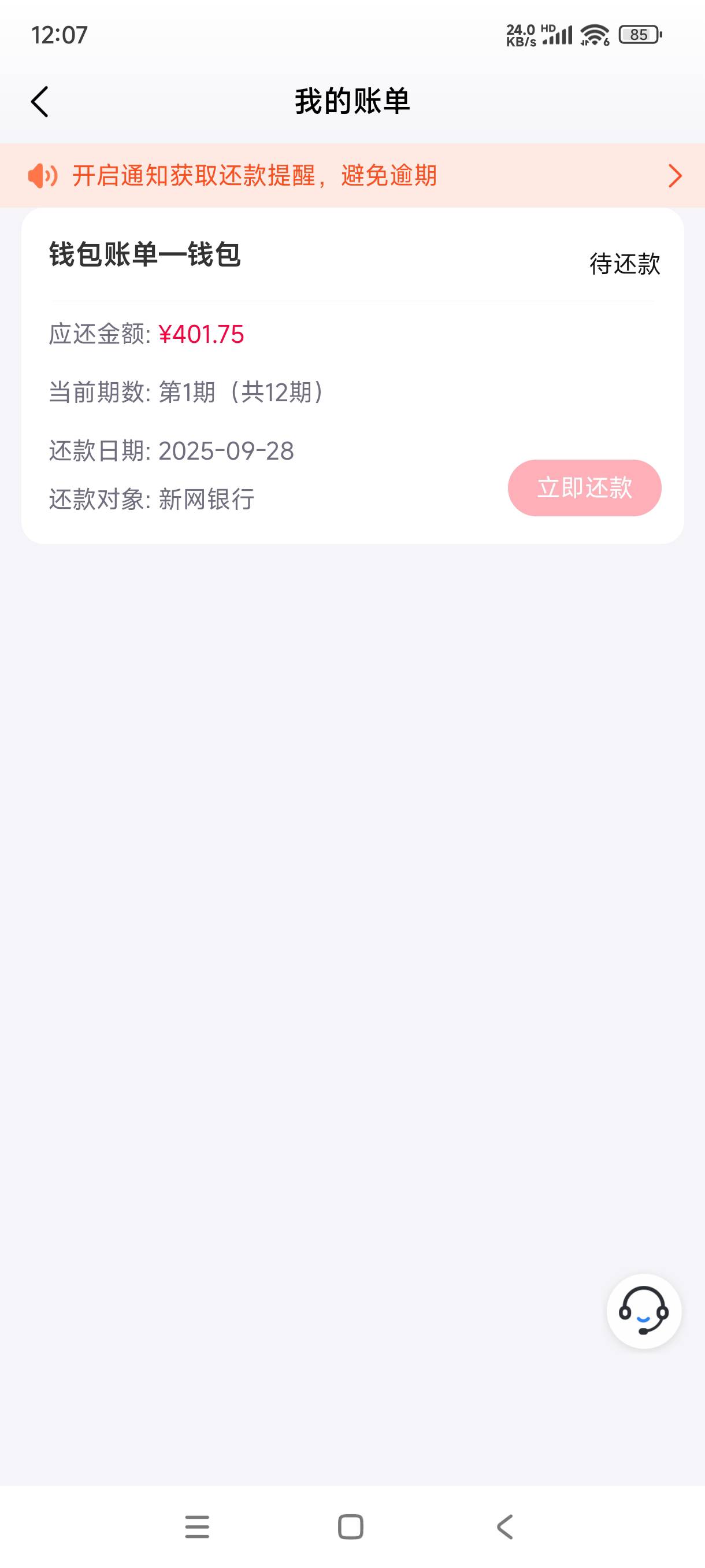The image size is (705, 1568).
Task: Open recent apps from navigation bar
Action: (x=197, y=1526)
